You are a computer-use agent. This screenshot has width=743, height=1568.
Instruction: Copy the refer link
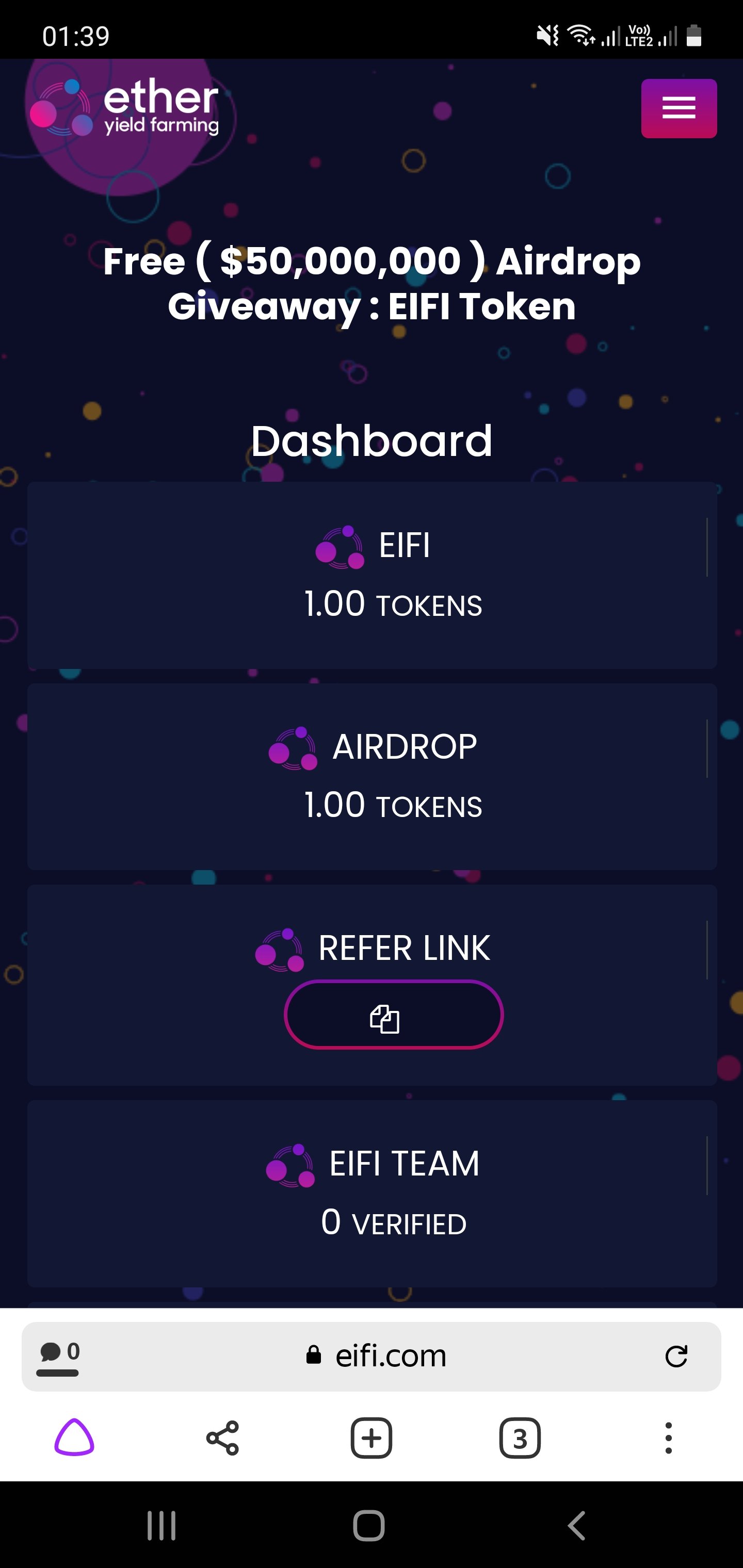(393, 1014)
